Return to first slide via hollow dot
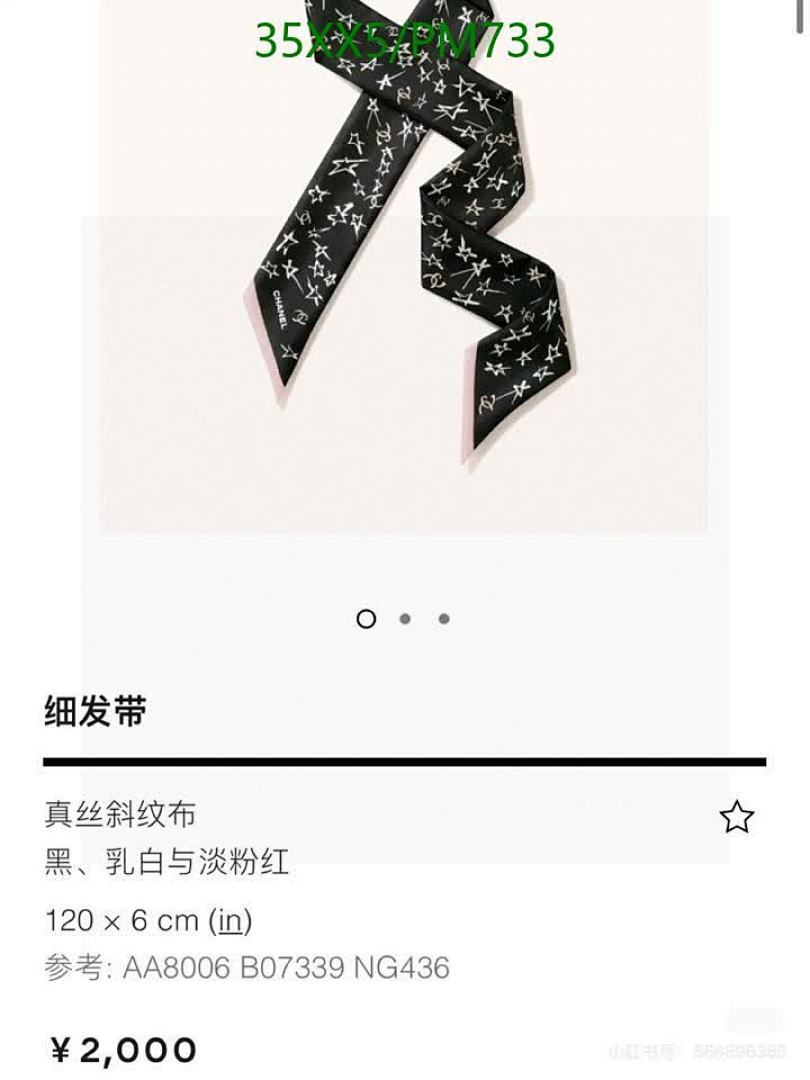 tap(365, 619)
